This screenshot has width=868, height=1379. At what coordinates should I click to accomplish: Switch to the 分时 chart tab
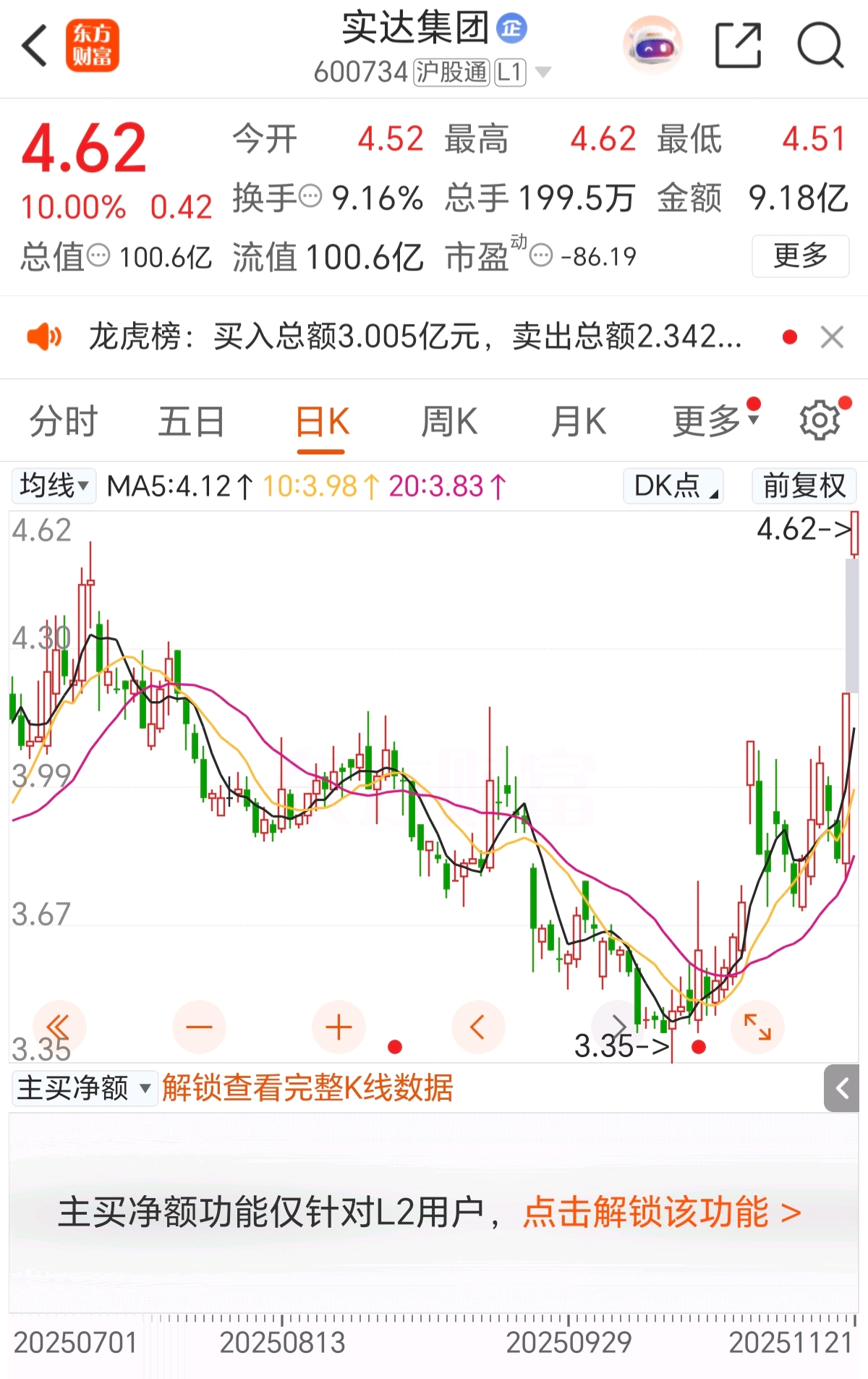tap(64, 421)
